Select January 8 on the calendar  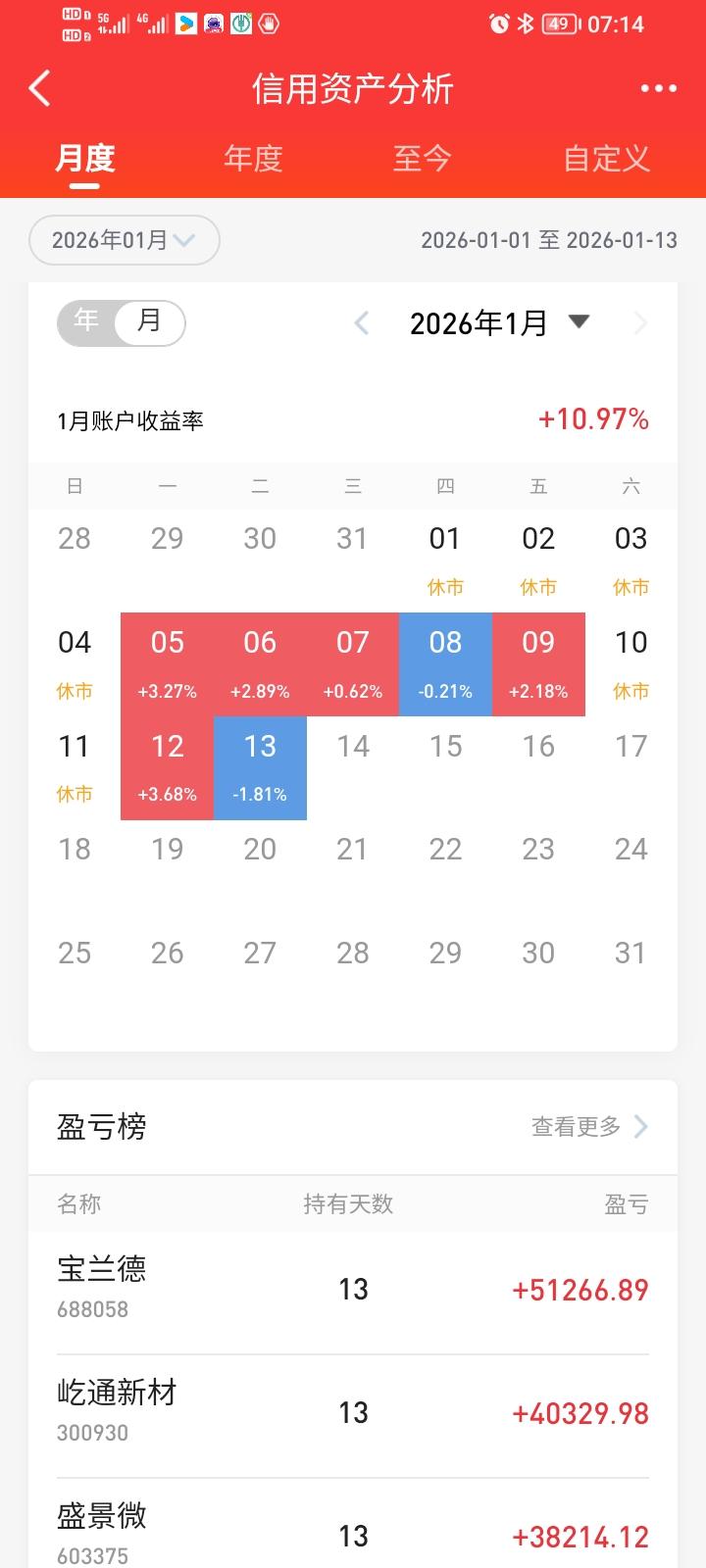click(445, 663)
